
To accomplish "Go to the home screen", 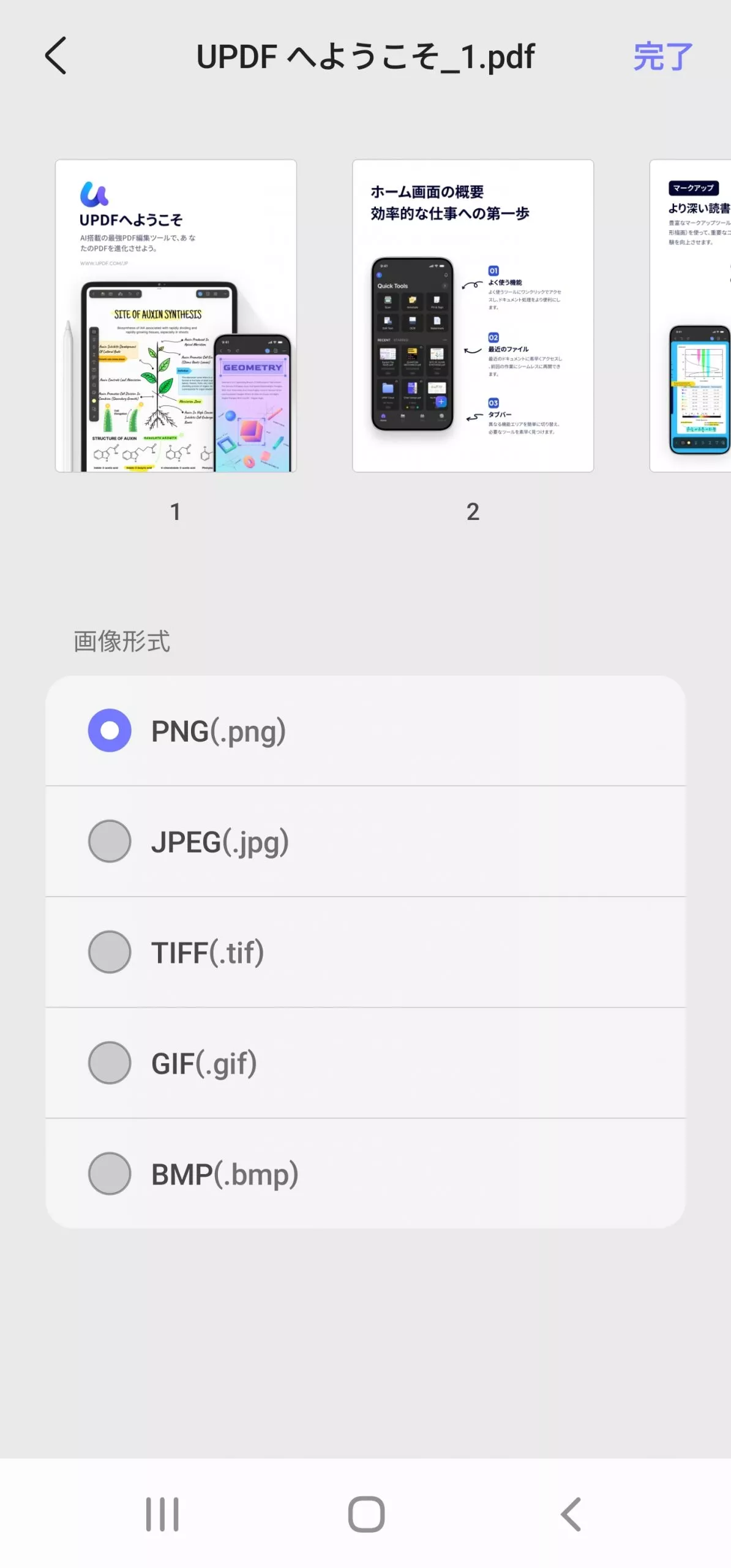I will point(366,1515).
